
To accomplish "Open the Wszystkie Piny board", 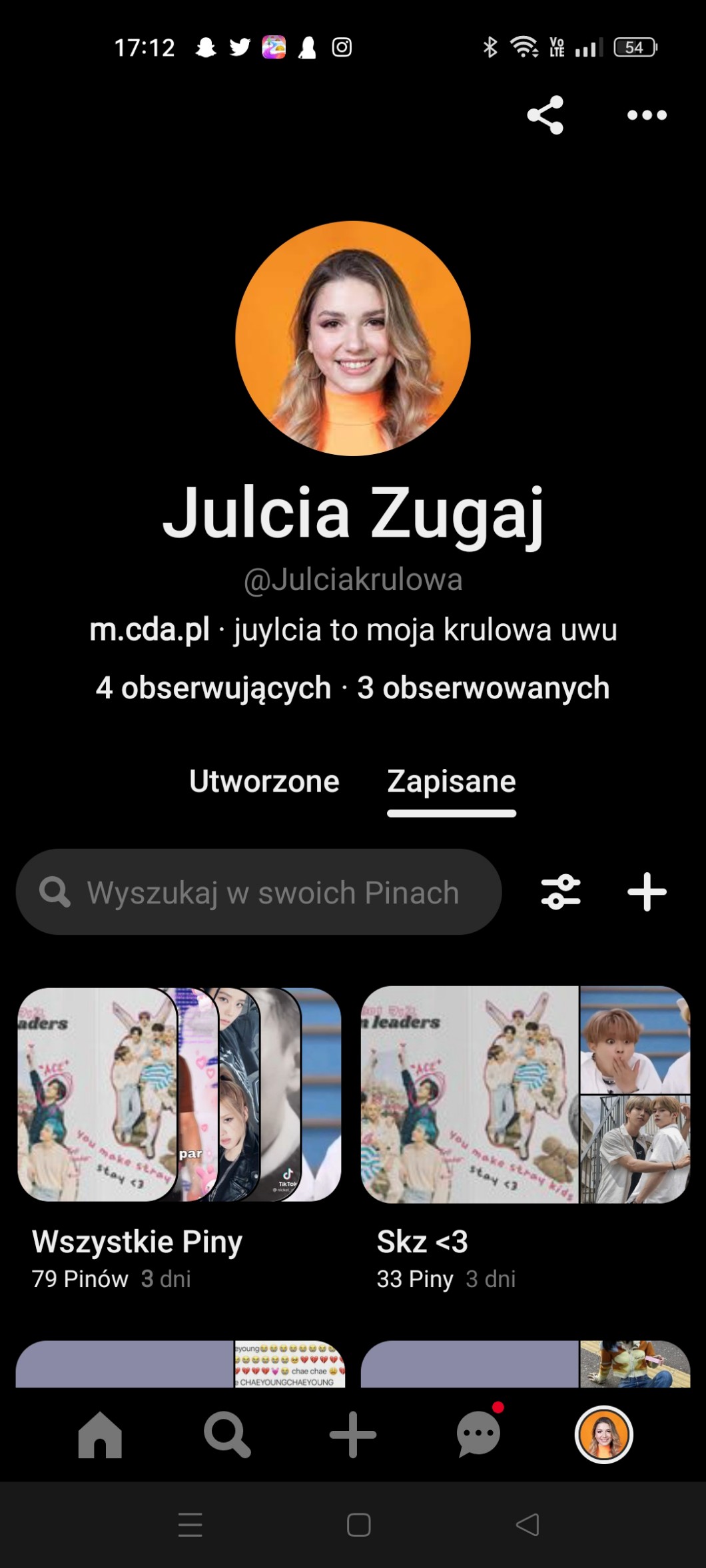I will point(179,1095).
